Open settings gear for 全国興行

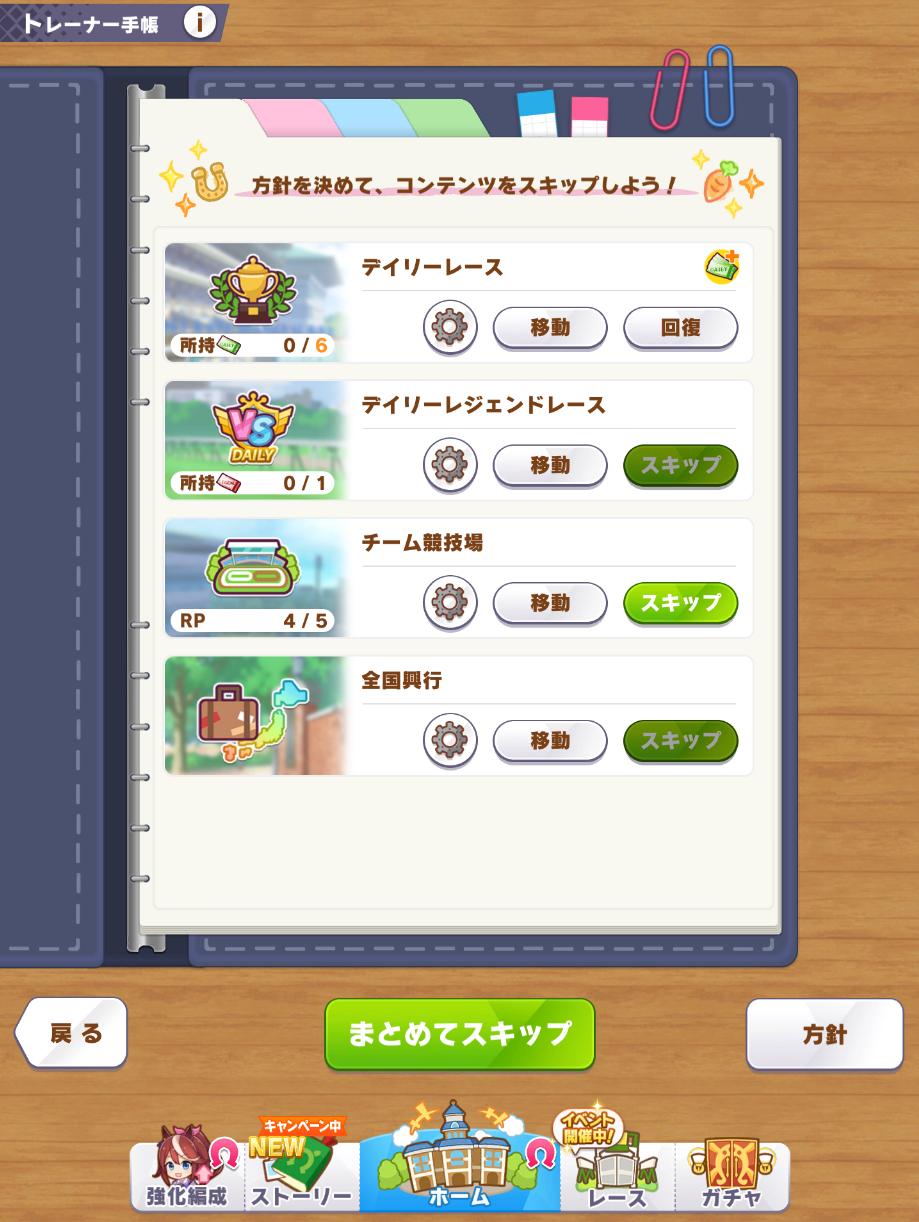pyautogui.click(x=450, y=741)
